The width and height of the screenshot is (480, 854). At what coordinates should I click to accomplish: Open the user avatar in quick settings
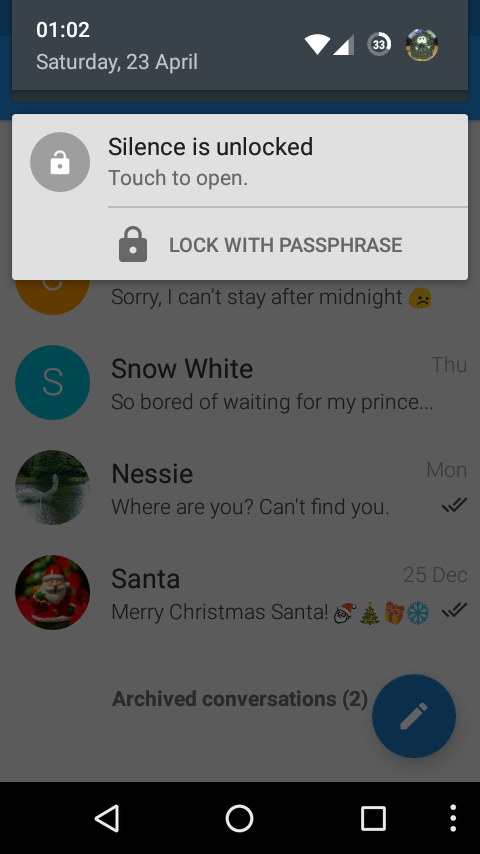422,45
